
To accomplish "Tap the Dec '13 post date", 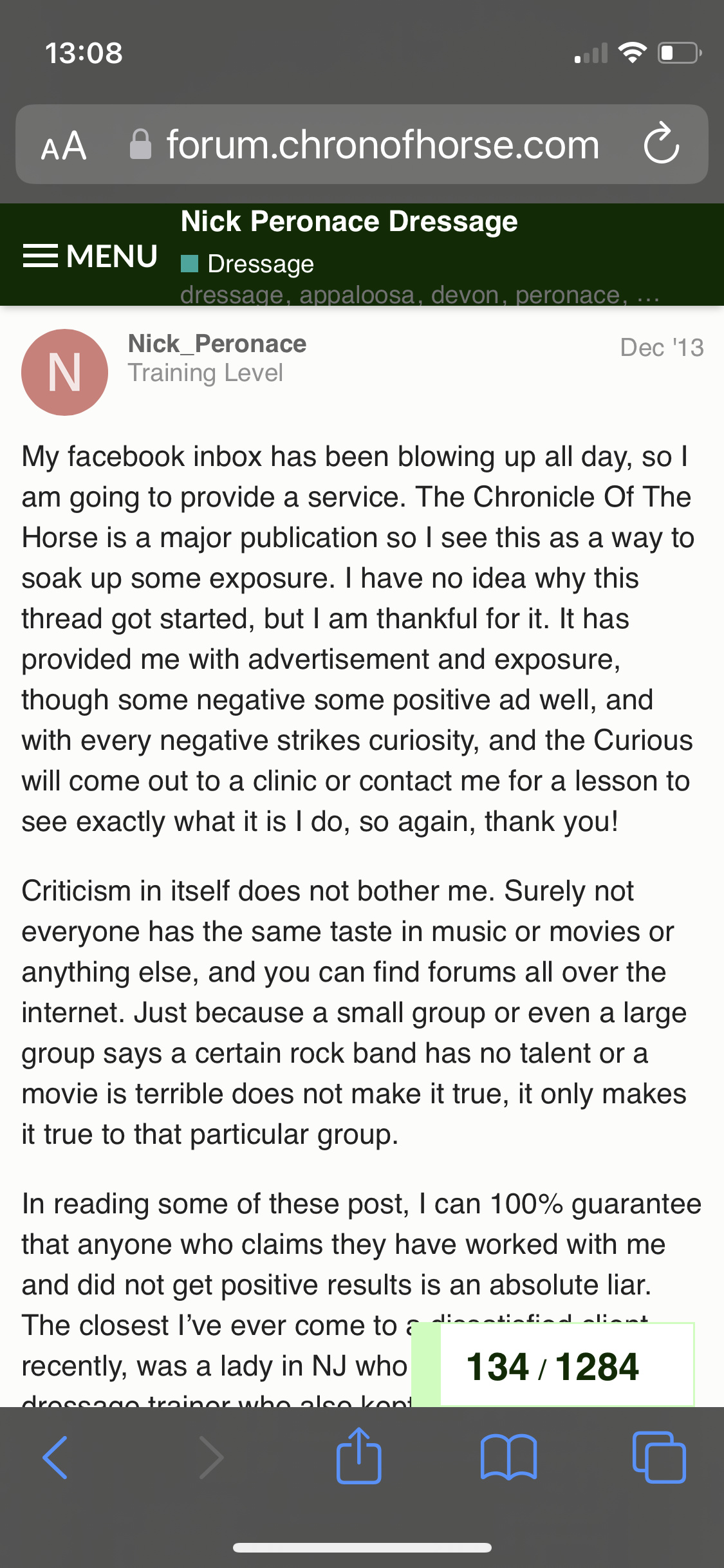I will tap(662, 348).
